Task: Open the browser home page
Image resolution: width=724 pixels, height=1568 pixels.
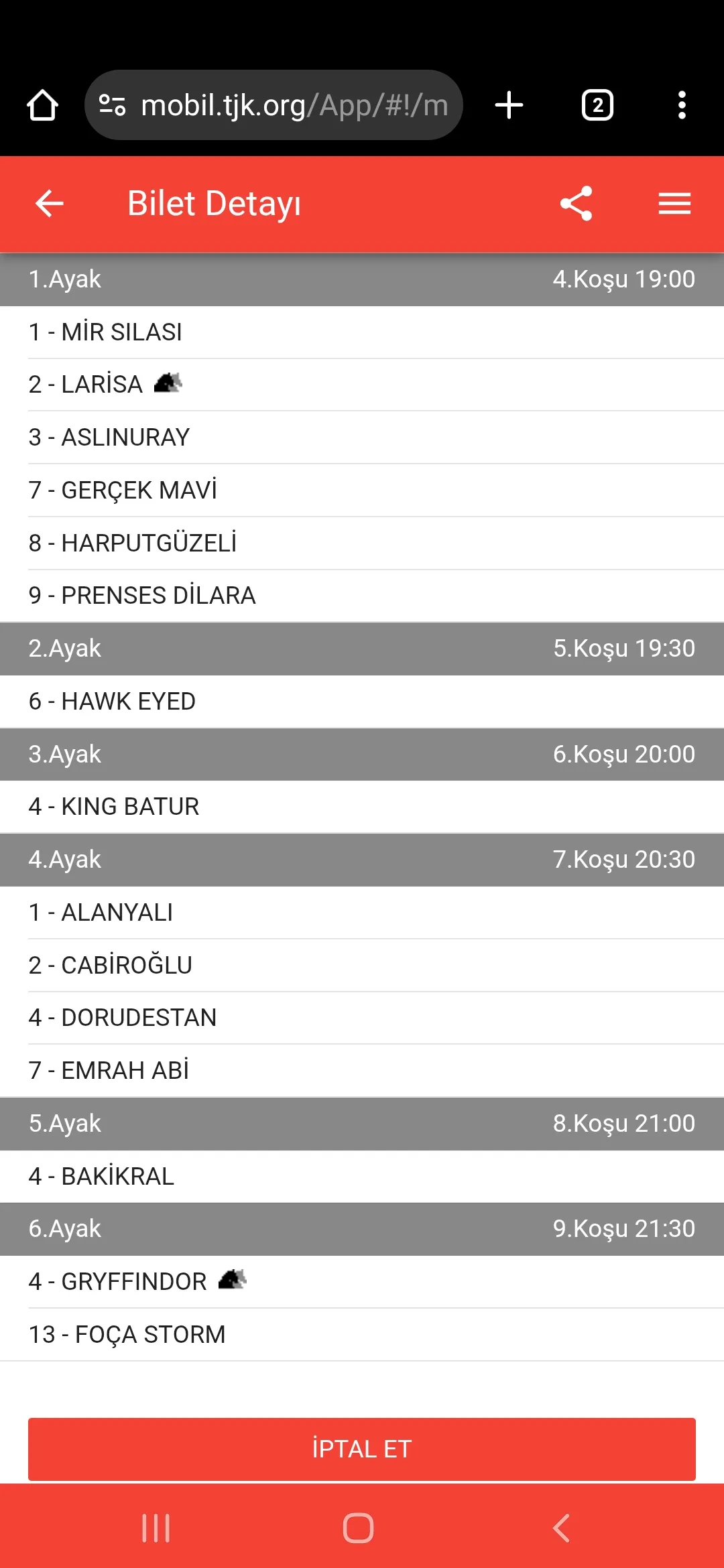Action: [x=42, y=105]
